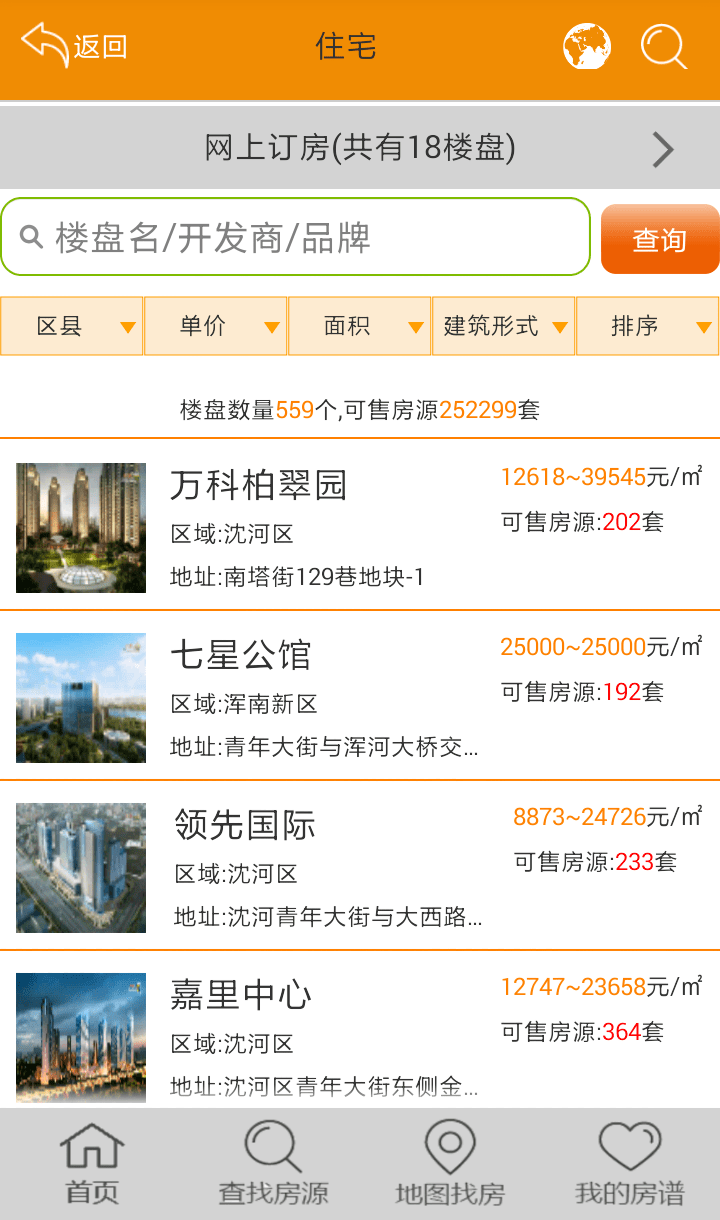Viewport: 720px width, 1220px height.
Task: Open the globe map icon
Action: [587, 46]
